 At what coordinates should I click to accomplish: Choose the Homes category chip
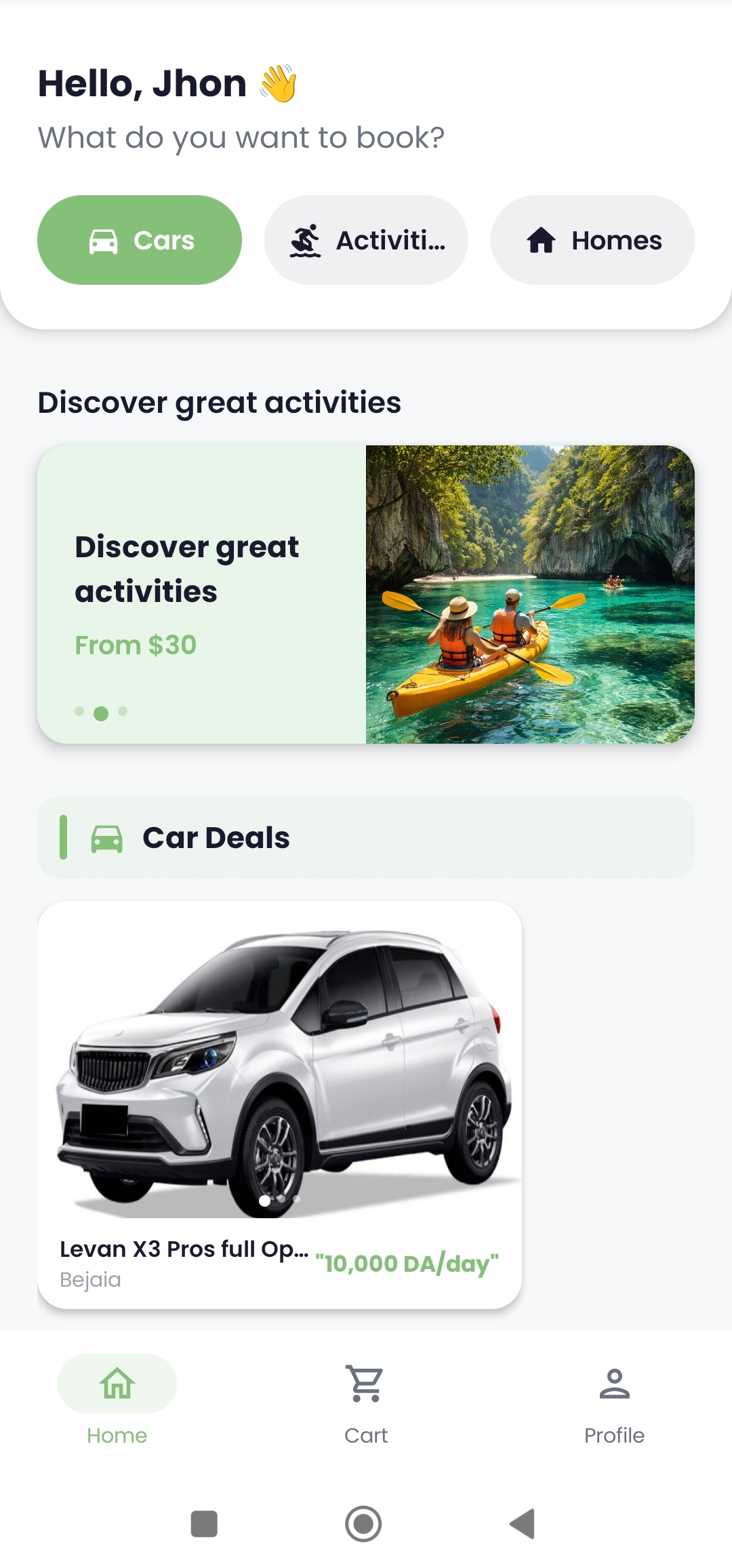click(x=592, y=240)
